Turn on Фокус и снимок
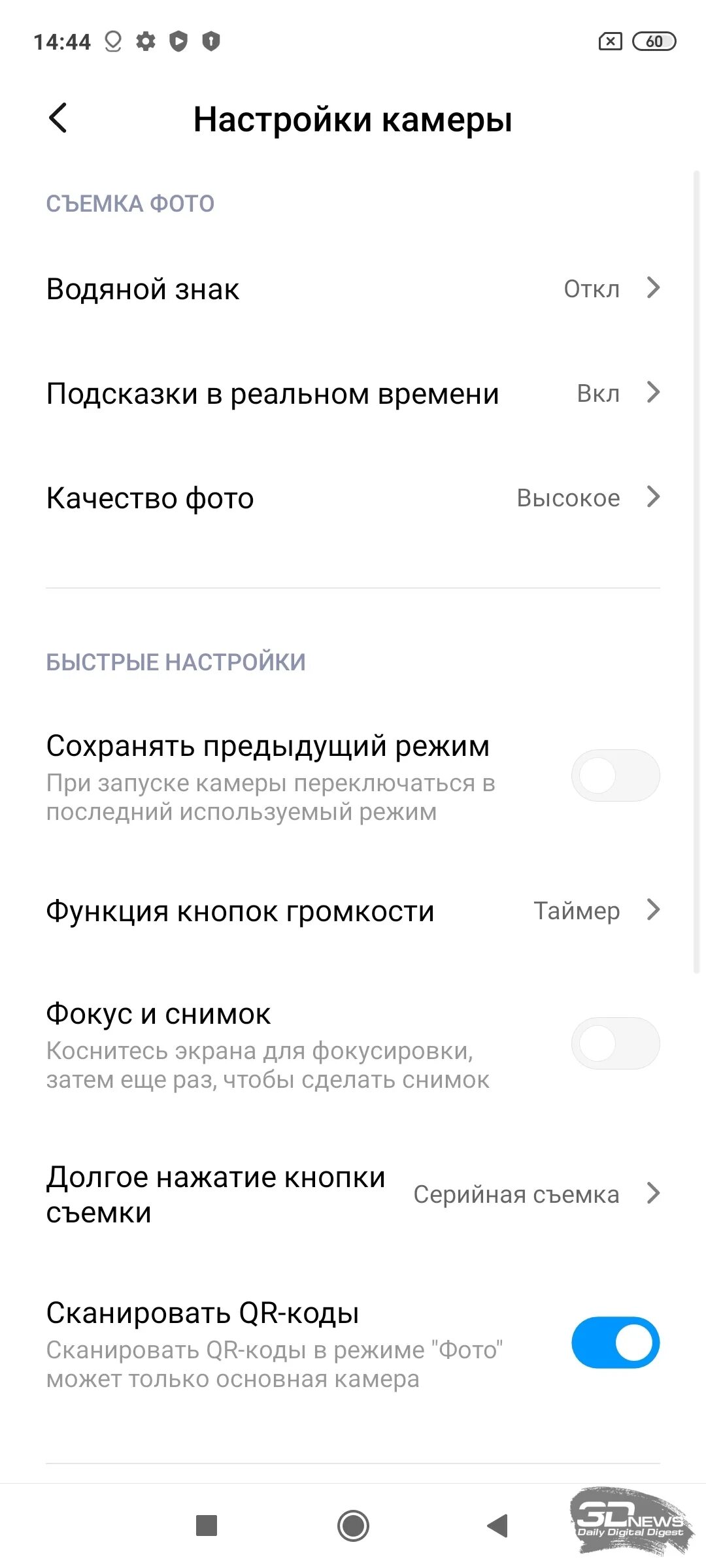 614,1043
